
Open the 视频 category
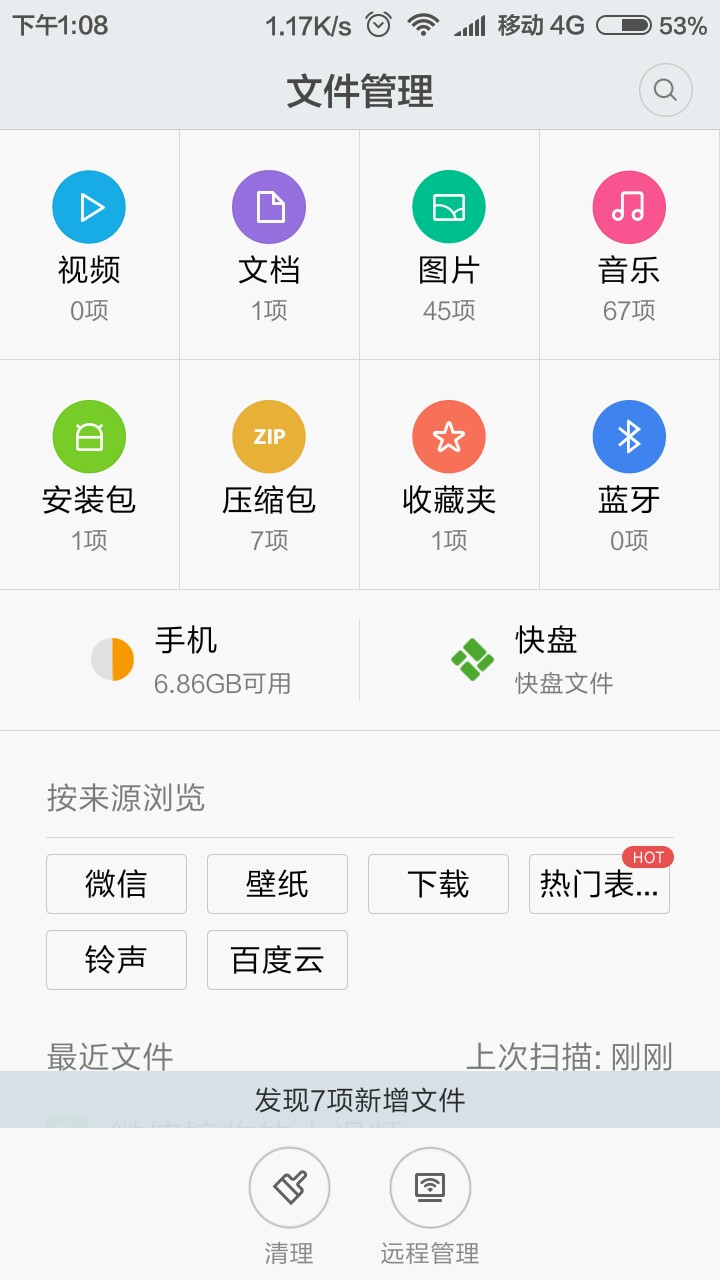89,245
